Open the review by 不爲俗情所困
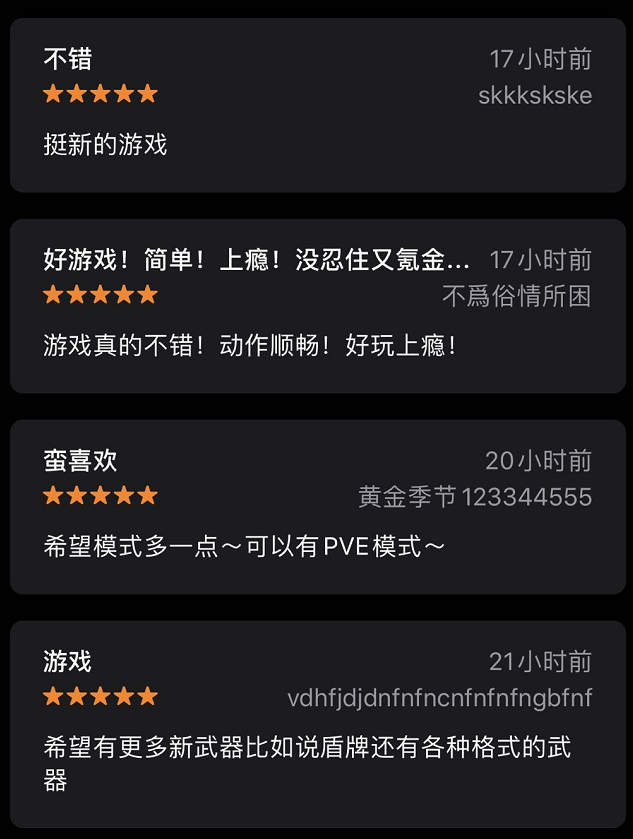Viewport: 633px width, 839px height. 316,306
